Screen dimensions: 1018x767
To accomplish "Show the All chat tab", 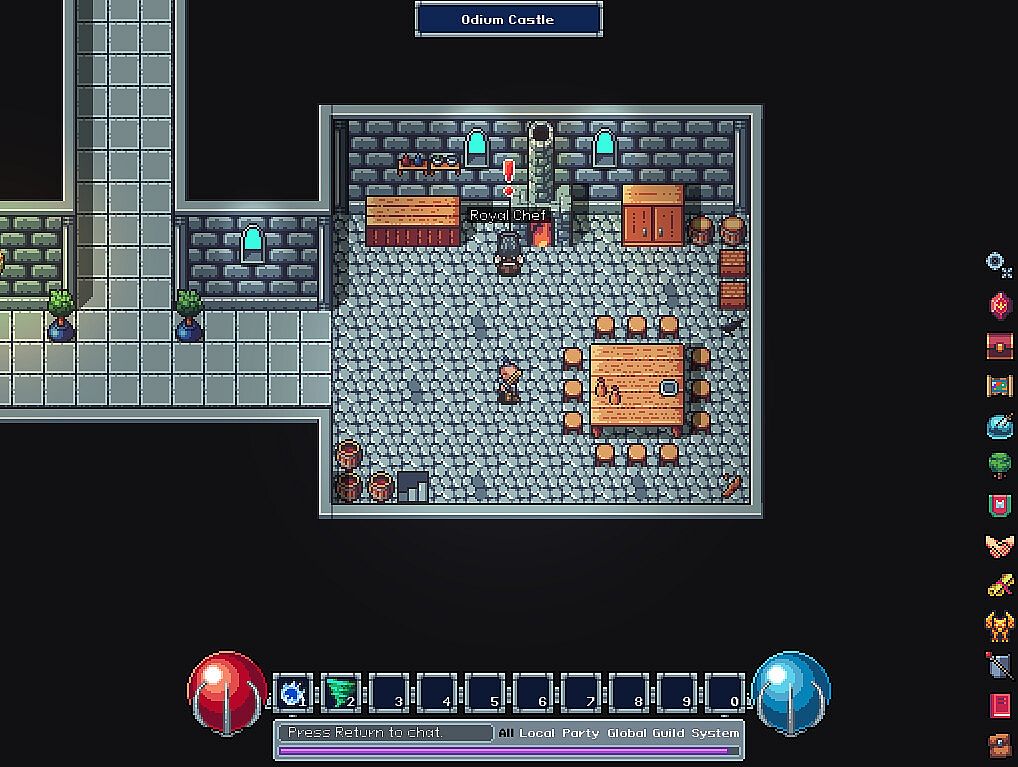I will click(x=506, y=733).
